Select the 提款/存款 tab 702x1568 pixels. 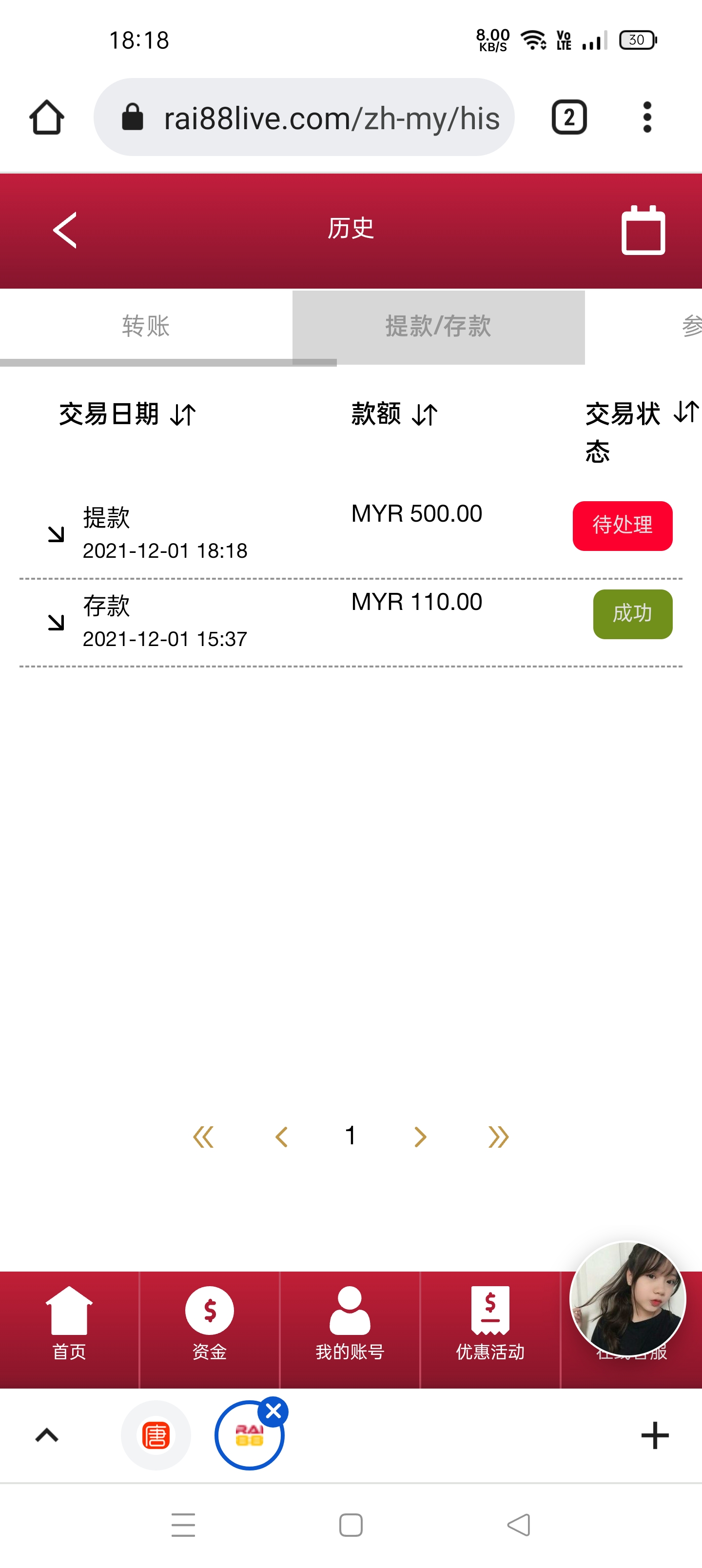point(438,326)
